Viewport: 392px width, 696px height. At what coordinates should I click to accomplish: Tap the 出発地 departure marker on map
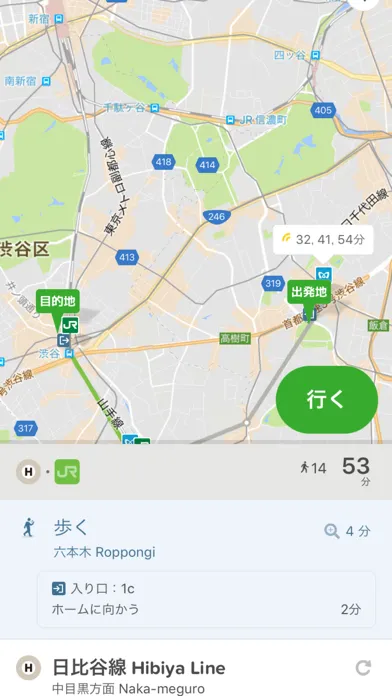click(309, 292)
